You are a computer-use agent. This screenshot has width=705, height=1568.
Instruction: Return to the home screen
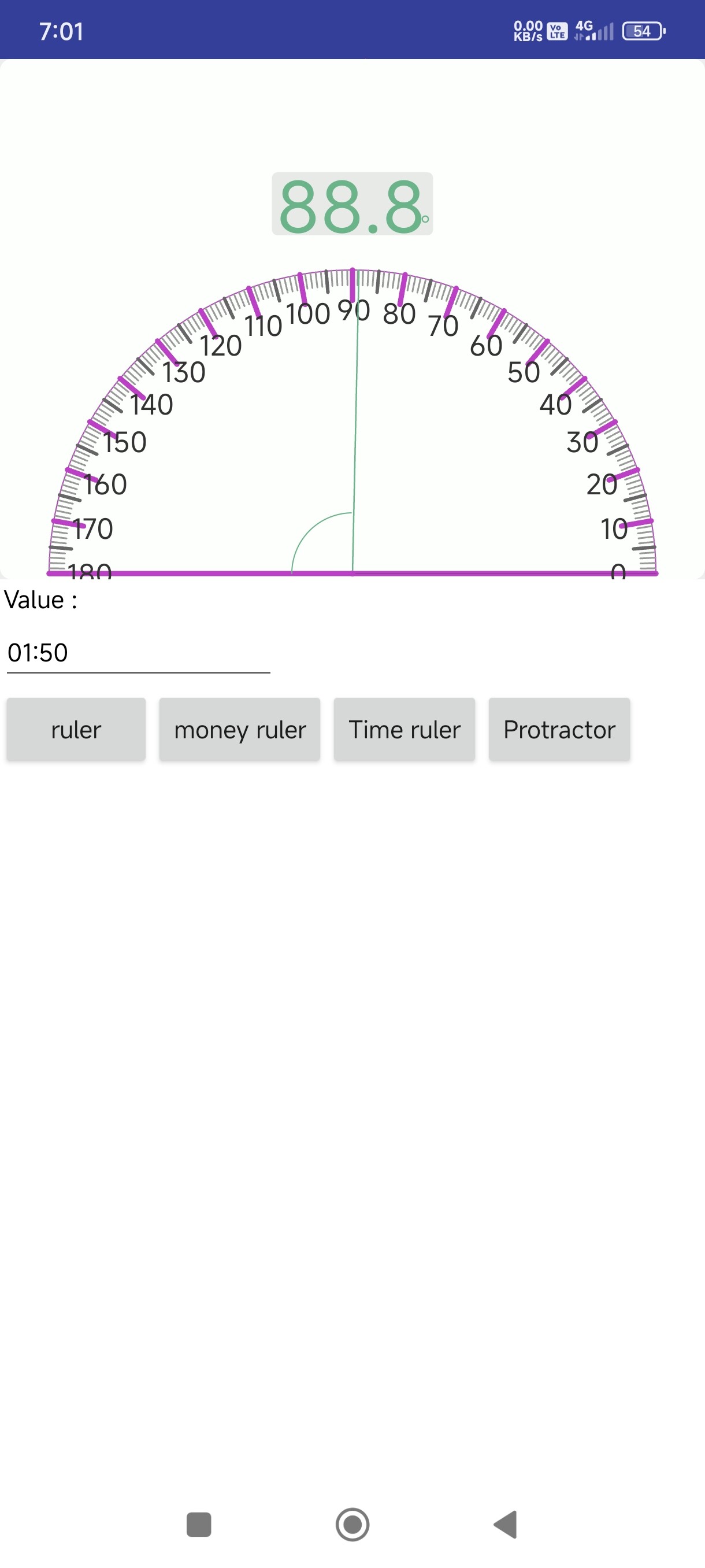pyautogui.click(x=352, y=1524)
